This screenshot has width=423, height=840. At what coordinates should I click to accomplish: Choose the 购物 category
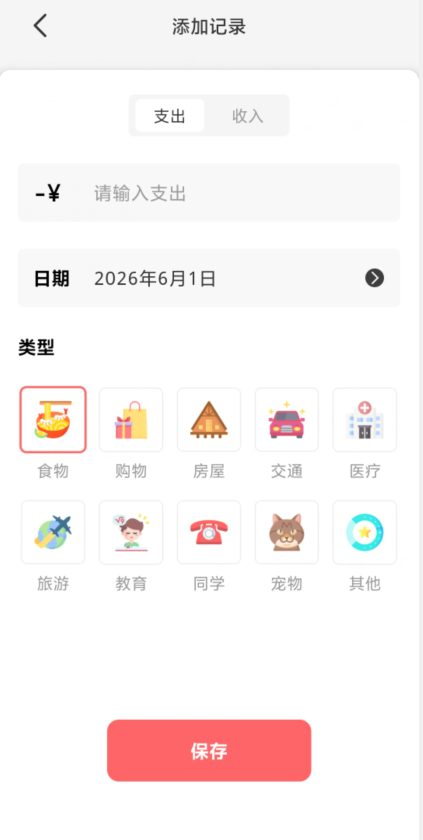coord(131,419)
